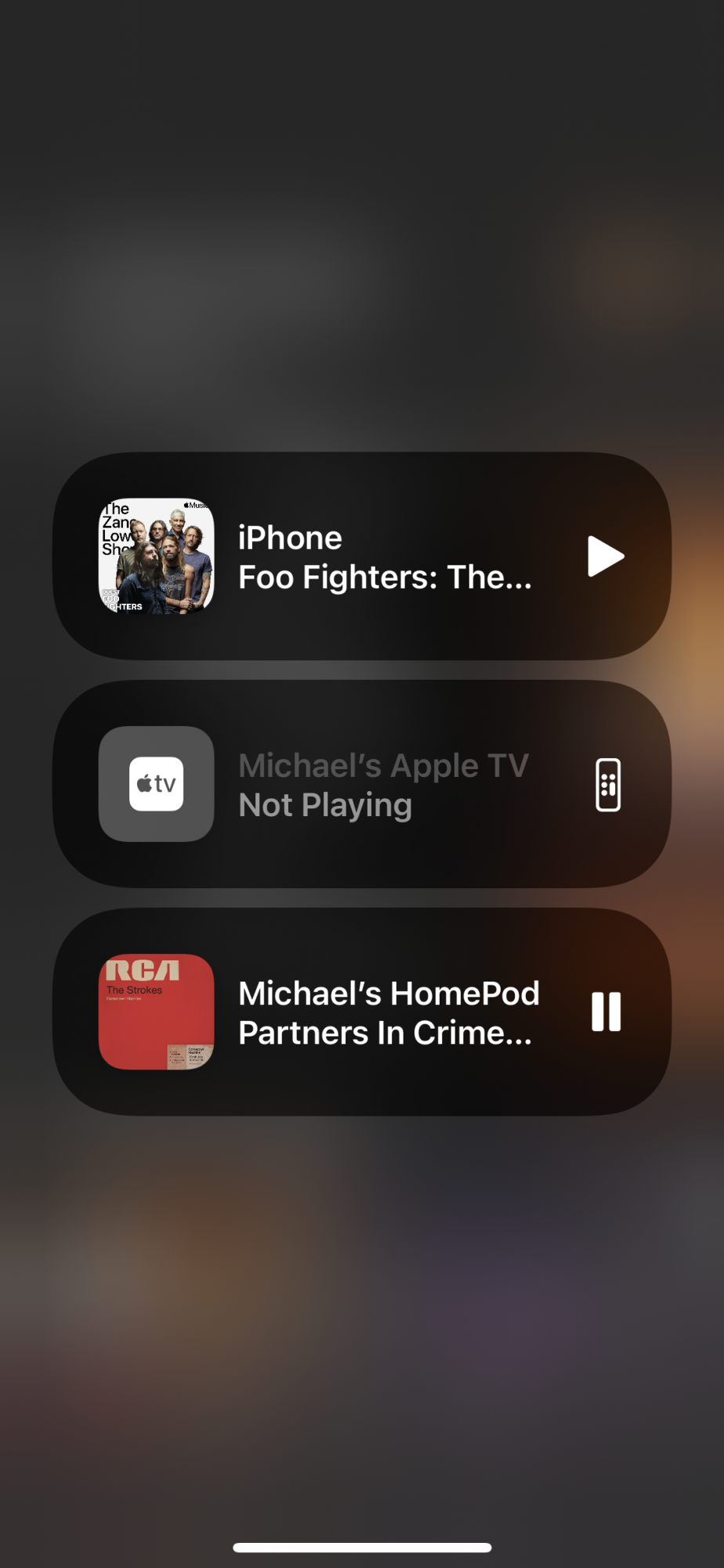Pause Partners In Crime on HomePod
This screenshot has height=1568, width=724.
click(606, 1011)
